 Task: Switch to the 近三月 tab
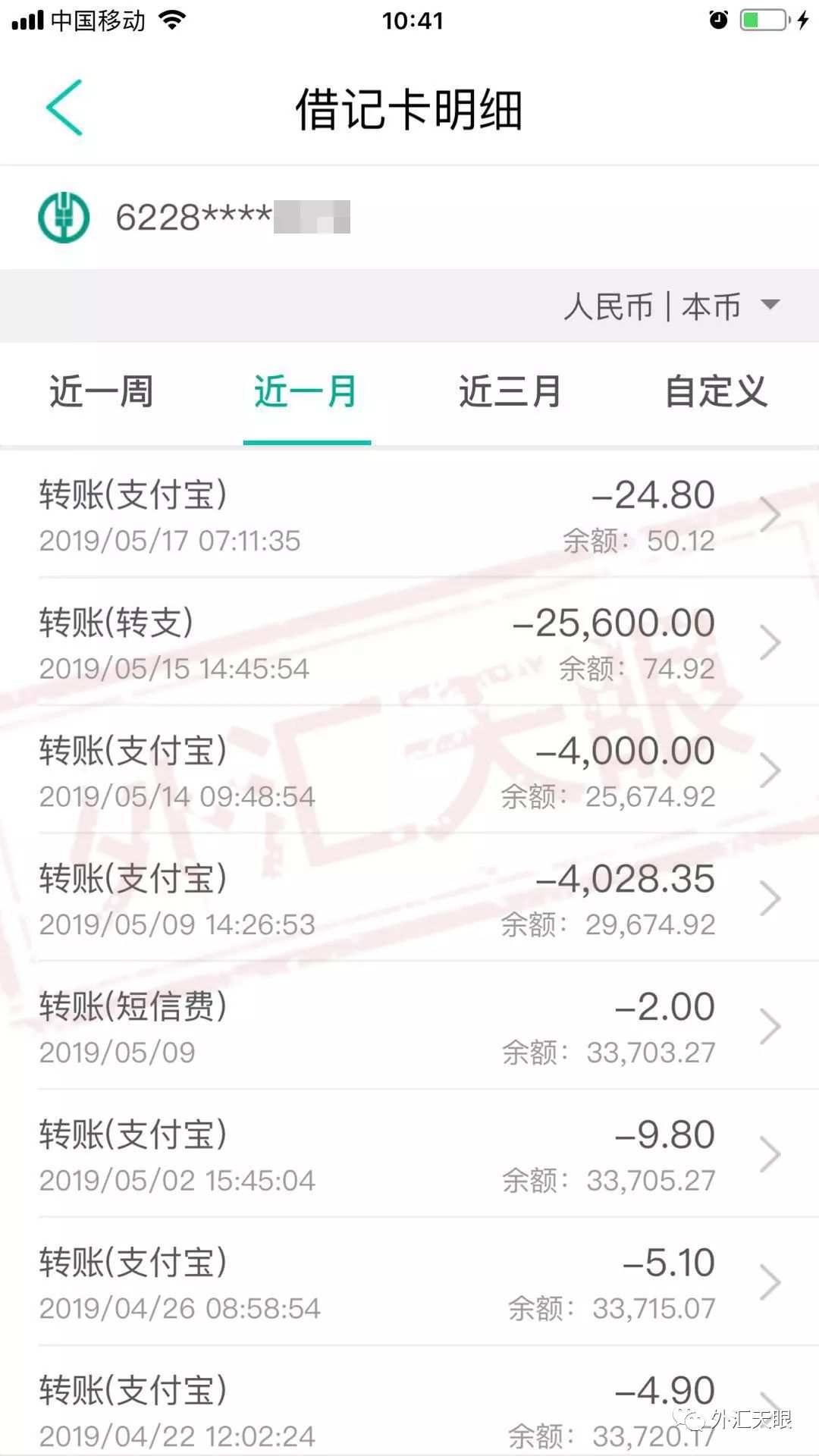click(x=510, y=392)
